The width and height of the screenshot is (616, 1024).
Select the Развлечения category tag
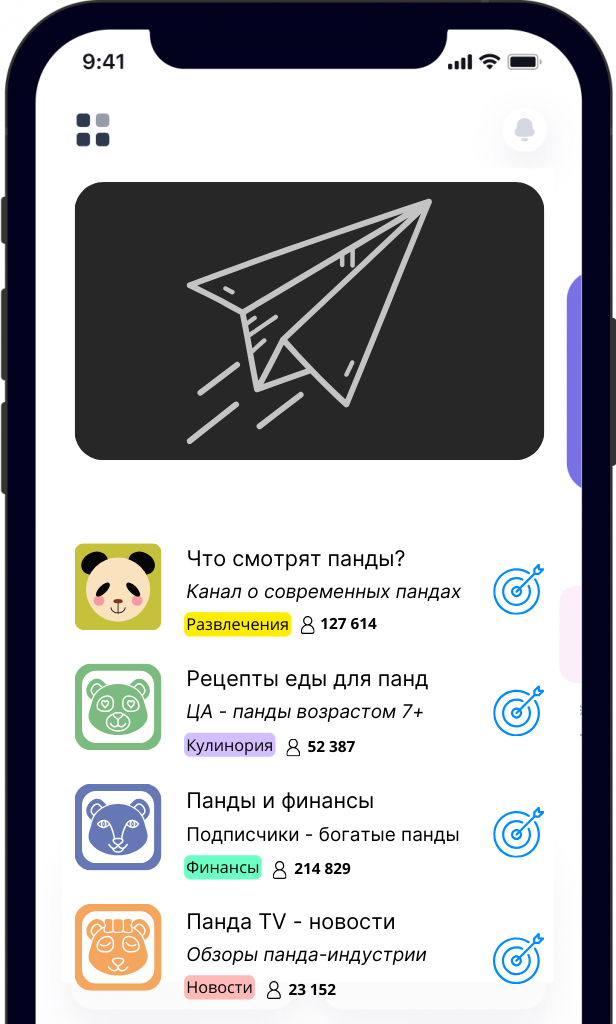click(x=237, y=624)
